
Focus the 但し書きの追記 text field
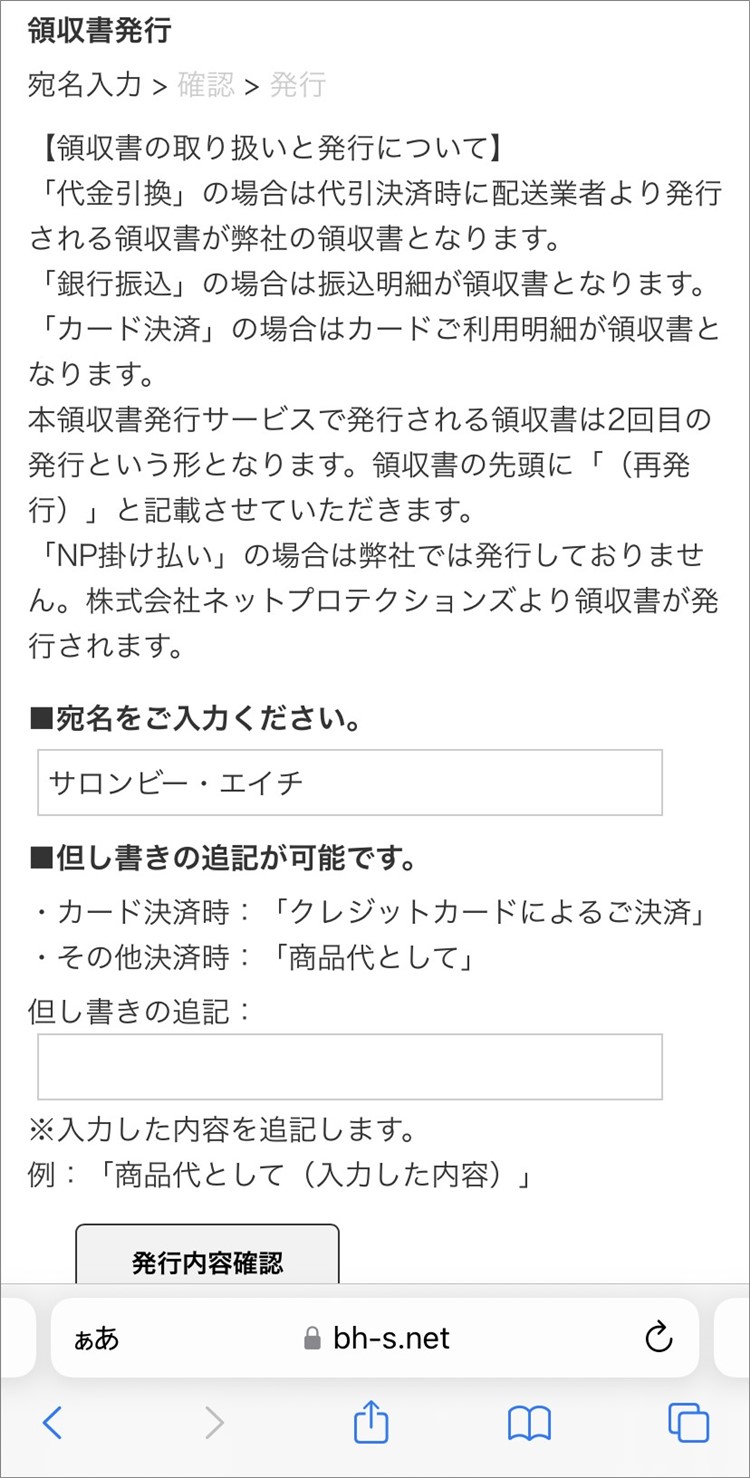[x=350, y=1067]
